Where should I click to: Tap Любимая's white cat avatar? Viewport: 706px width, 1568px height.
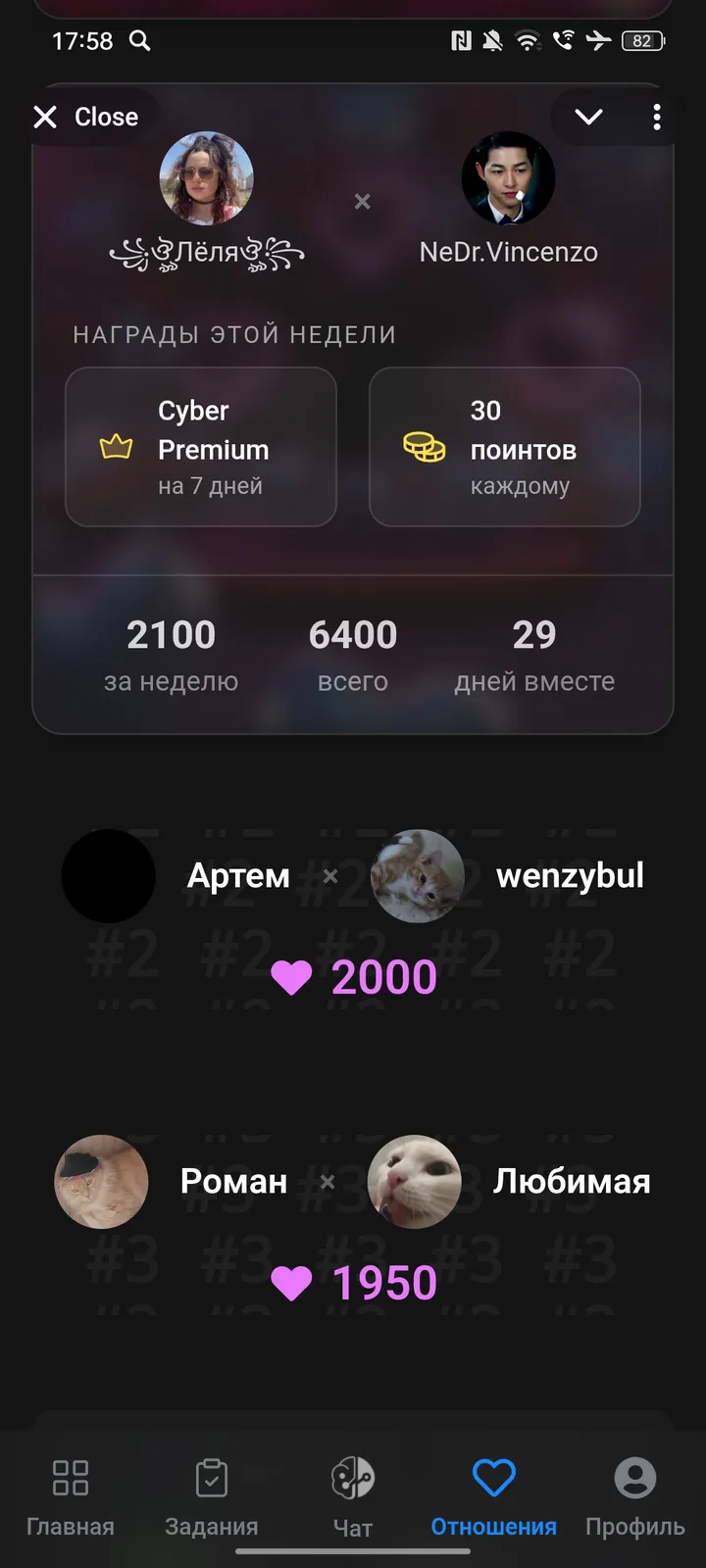point(415,1182)
